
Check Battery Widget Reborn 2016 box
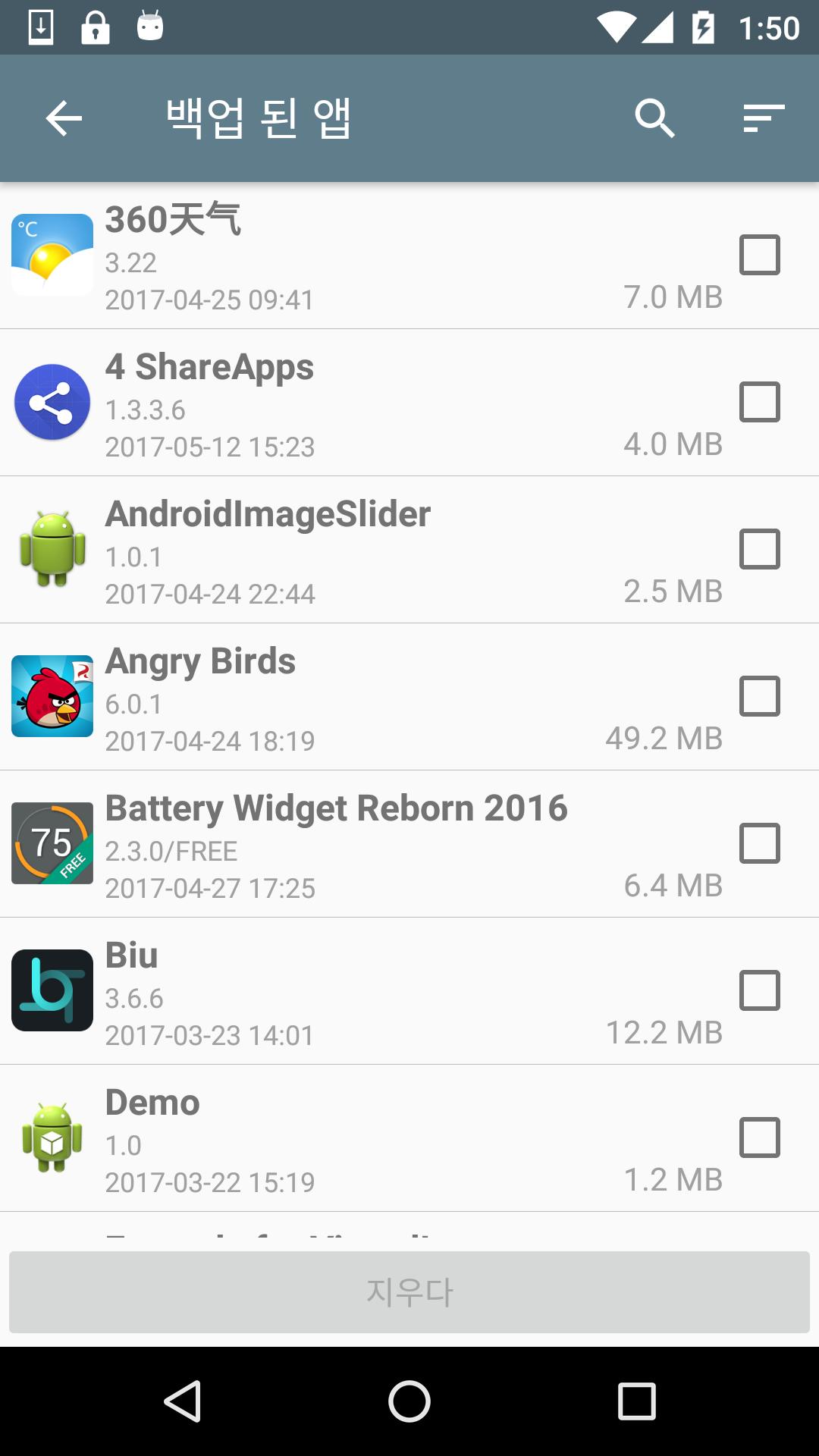759,843
